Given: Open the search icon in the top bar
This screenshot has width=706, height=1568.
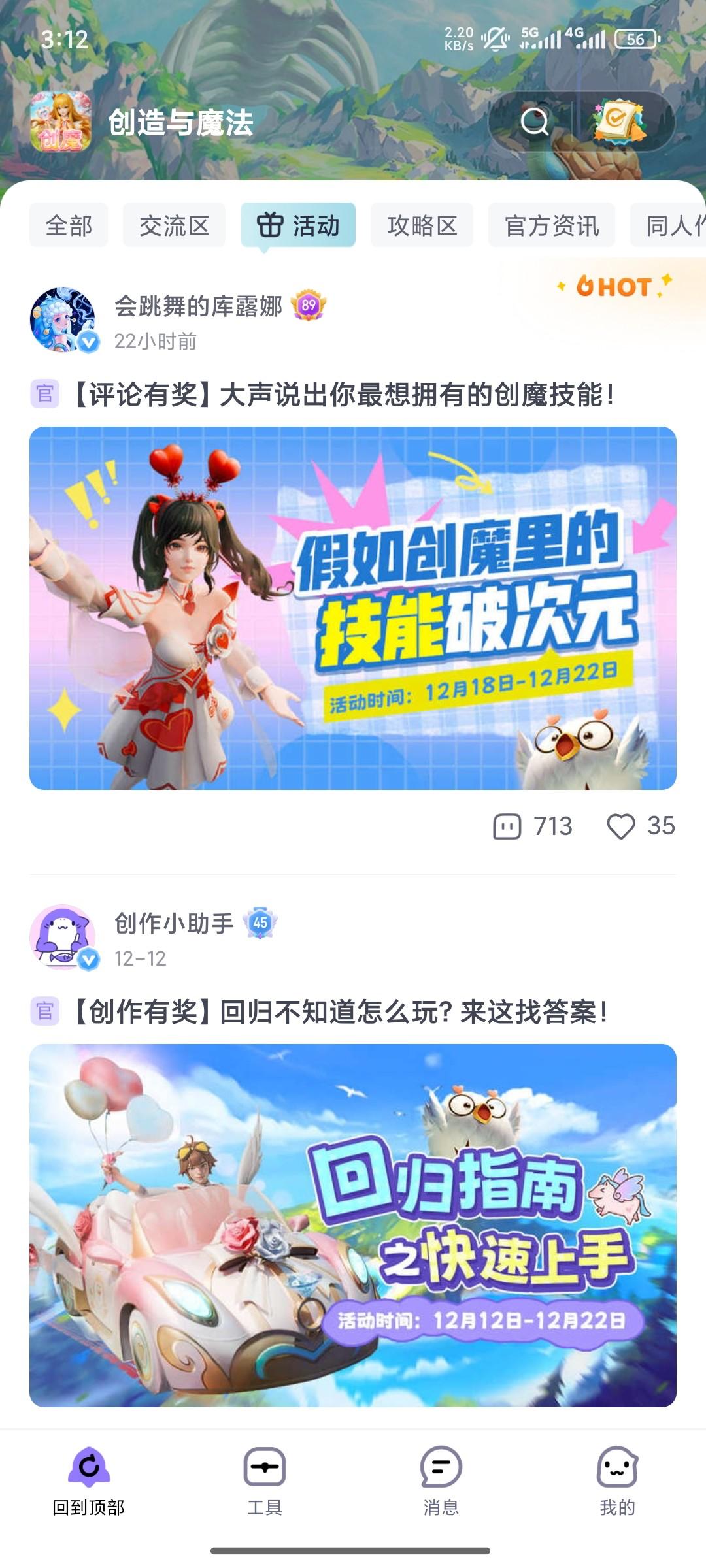Looking at the screenshot, I should [536, 123].
